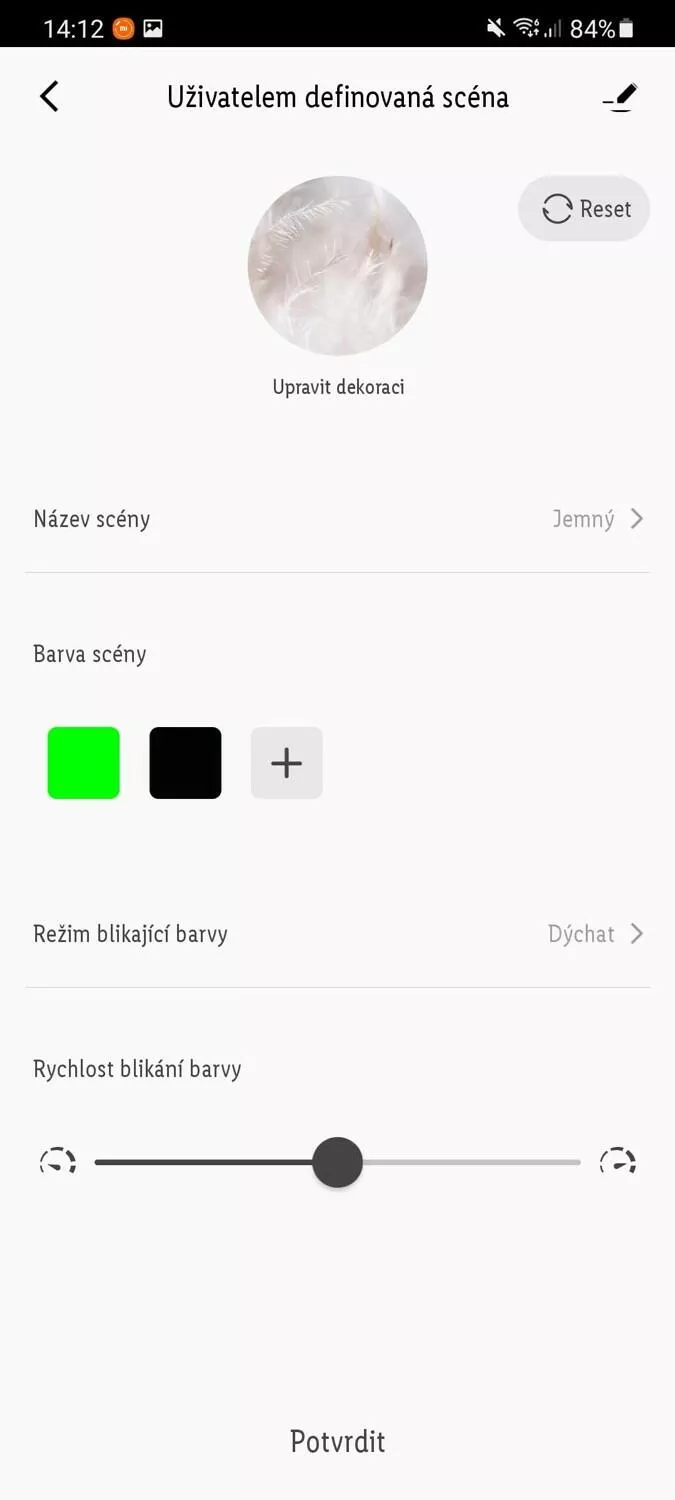
Task: Tap the color flashing speed slider
Action: pos(338,1162)
